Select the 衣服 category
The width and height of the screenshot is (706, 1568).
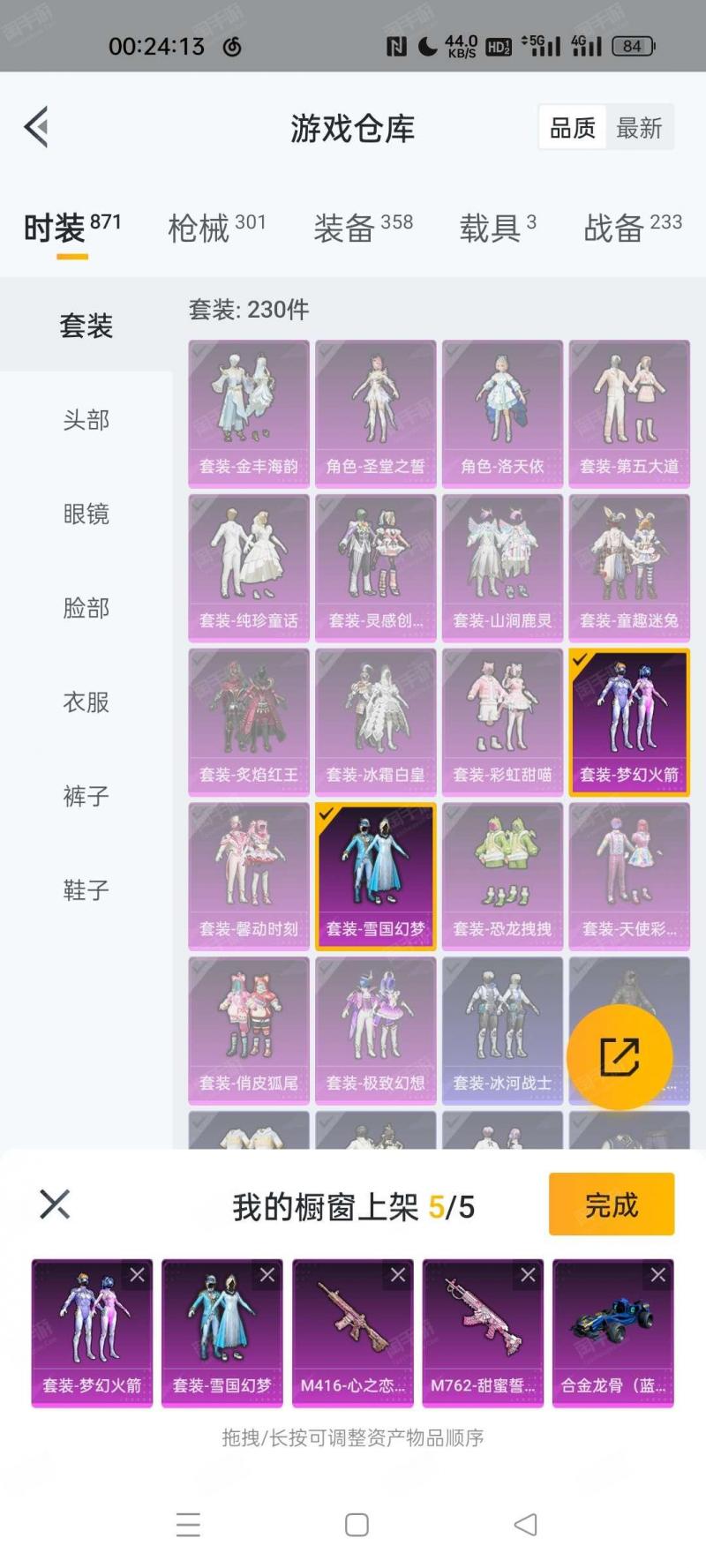(x=86, y=702)
